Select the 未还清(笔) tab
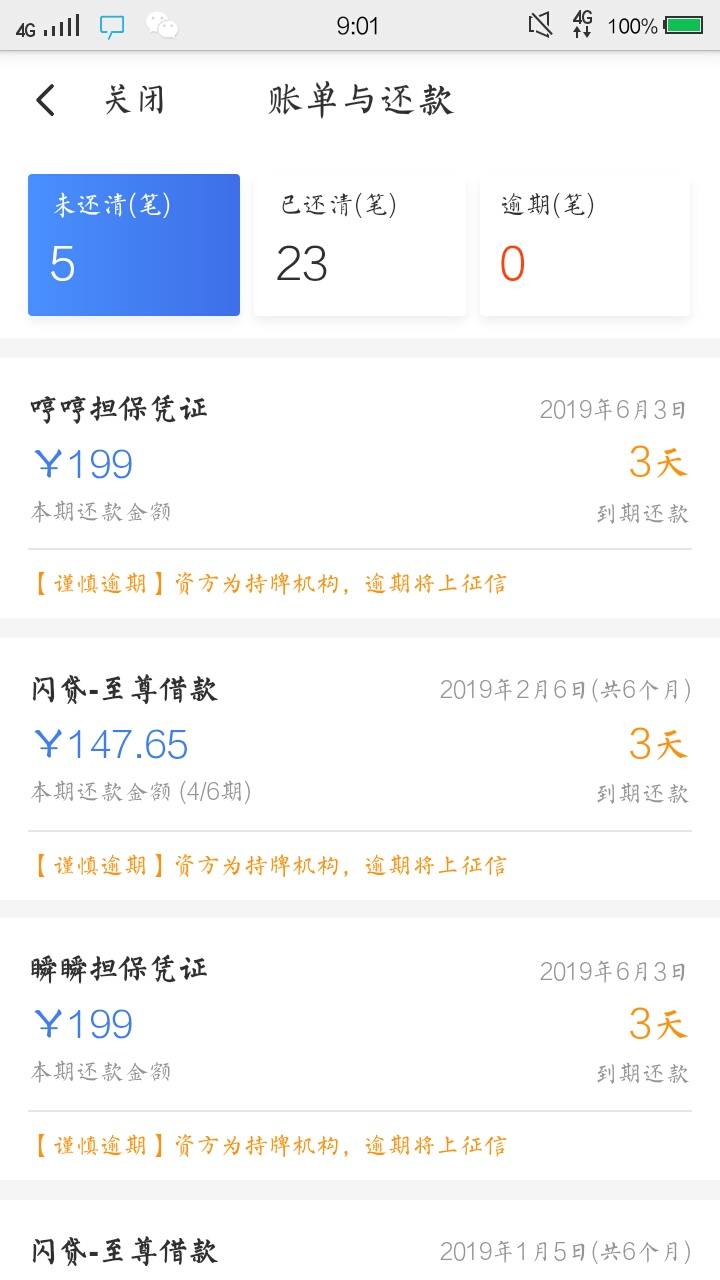The image size is (720, 1280). (x=134, y=245)
